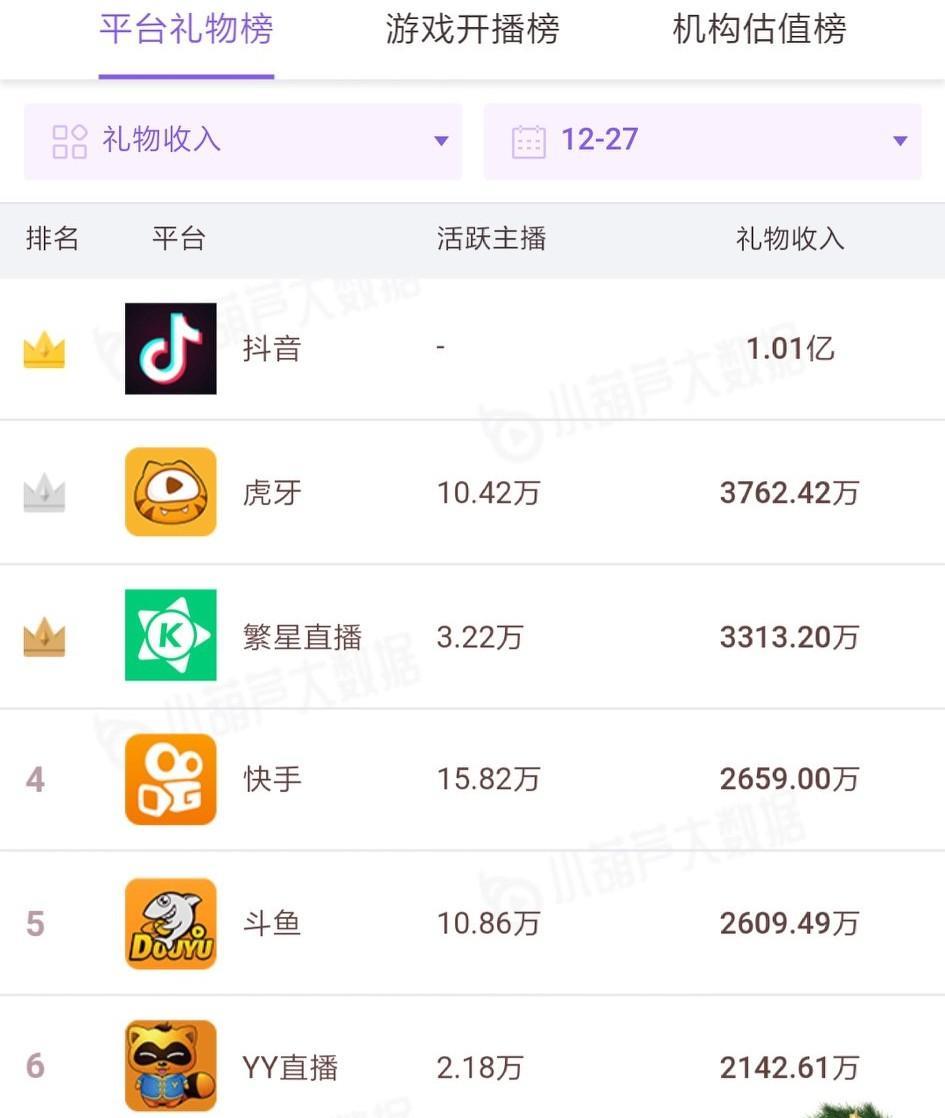Open the 抖音 platform row
945x1118 pixels.
tap(472, 349)
